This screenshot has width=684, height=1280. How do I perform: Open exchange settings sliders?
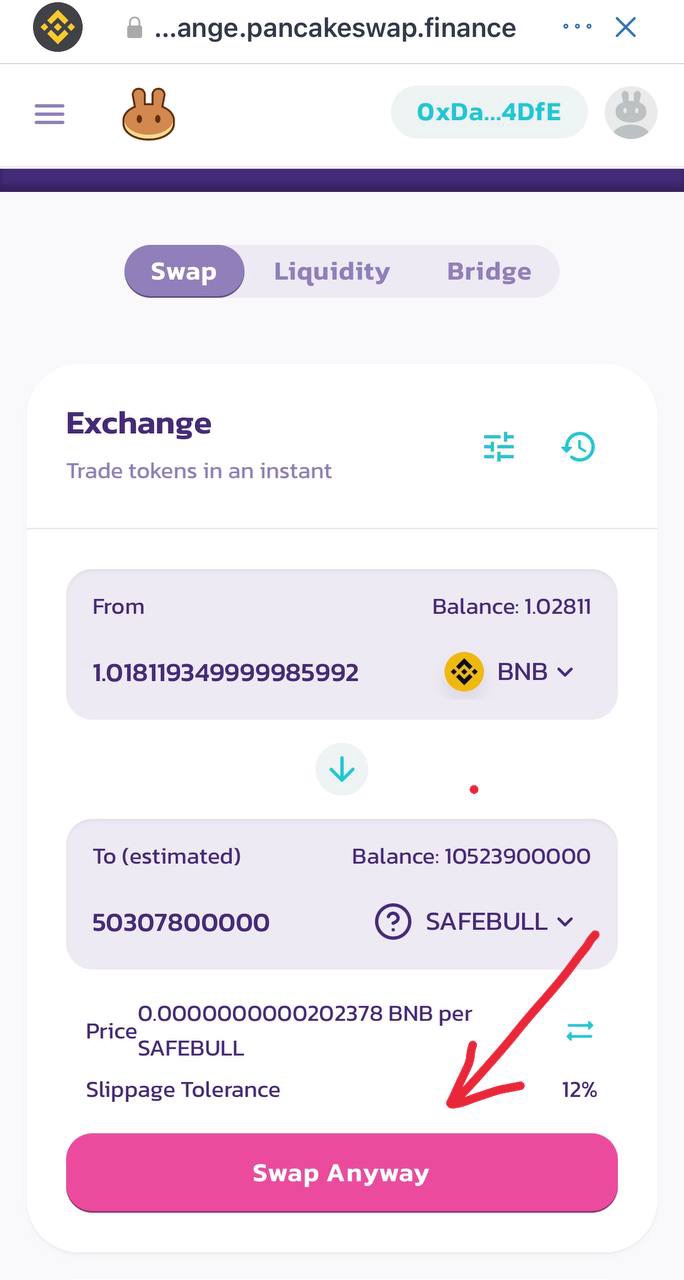[x=499, y=447]
